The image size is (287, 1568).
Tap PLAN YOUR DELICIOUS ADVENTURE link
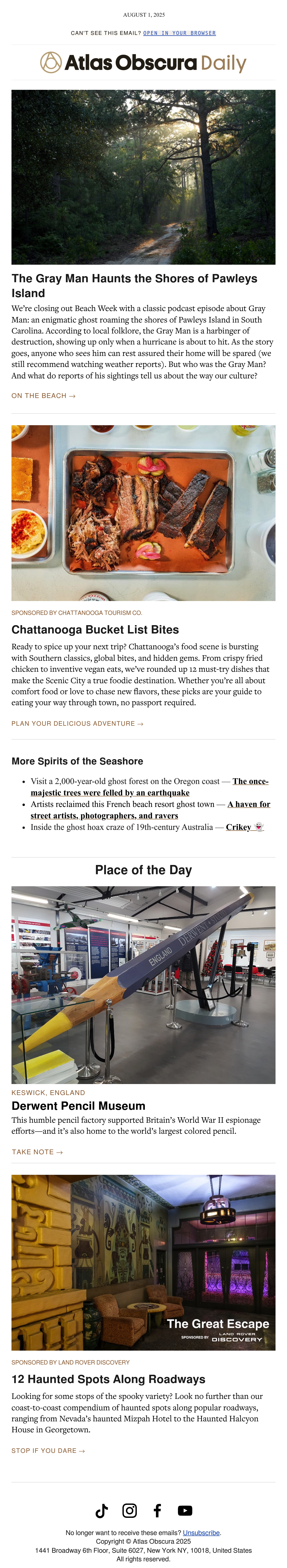tap(77, 724)
